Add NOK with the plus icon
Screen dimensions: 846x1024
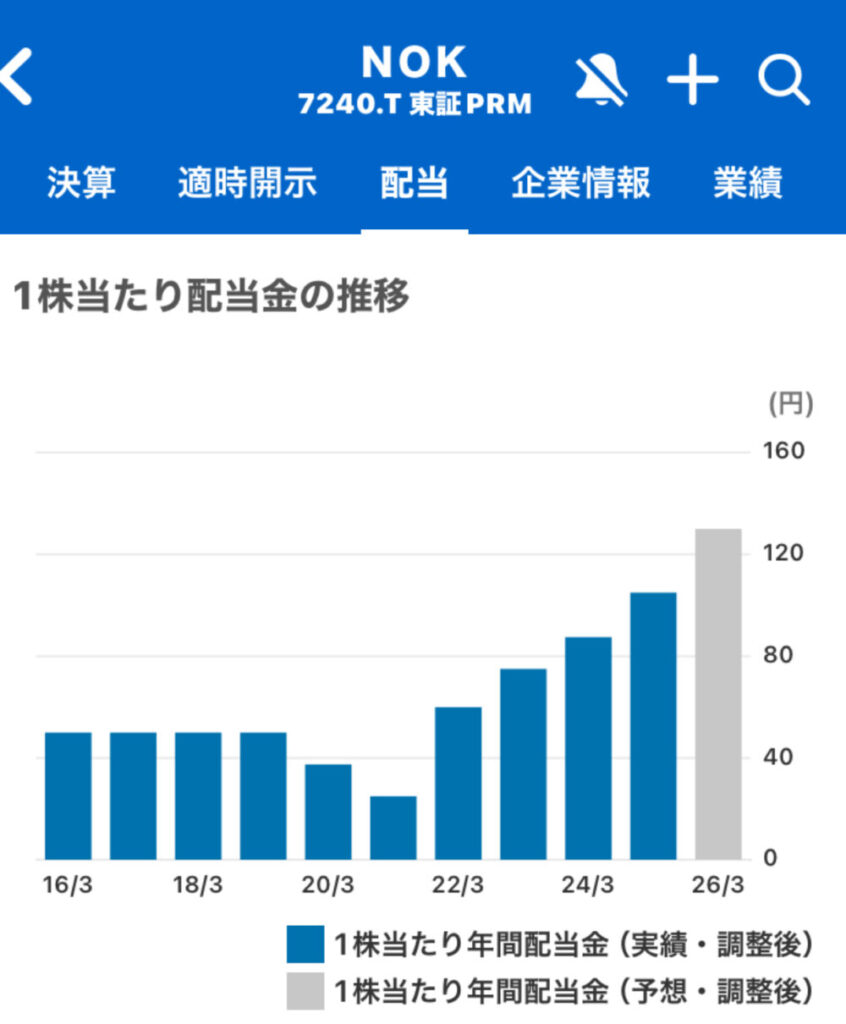click(693, 80)
